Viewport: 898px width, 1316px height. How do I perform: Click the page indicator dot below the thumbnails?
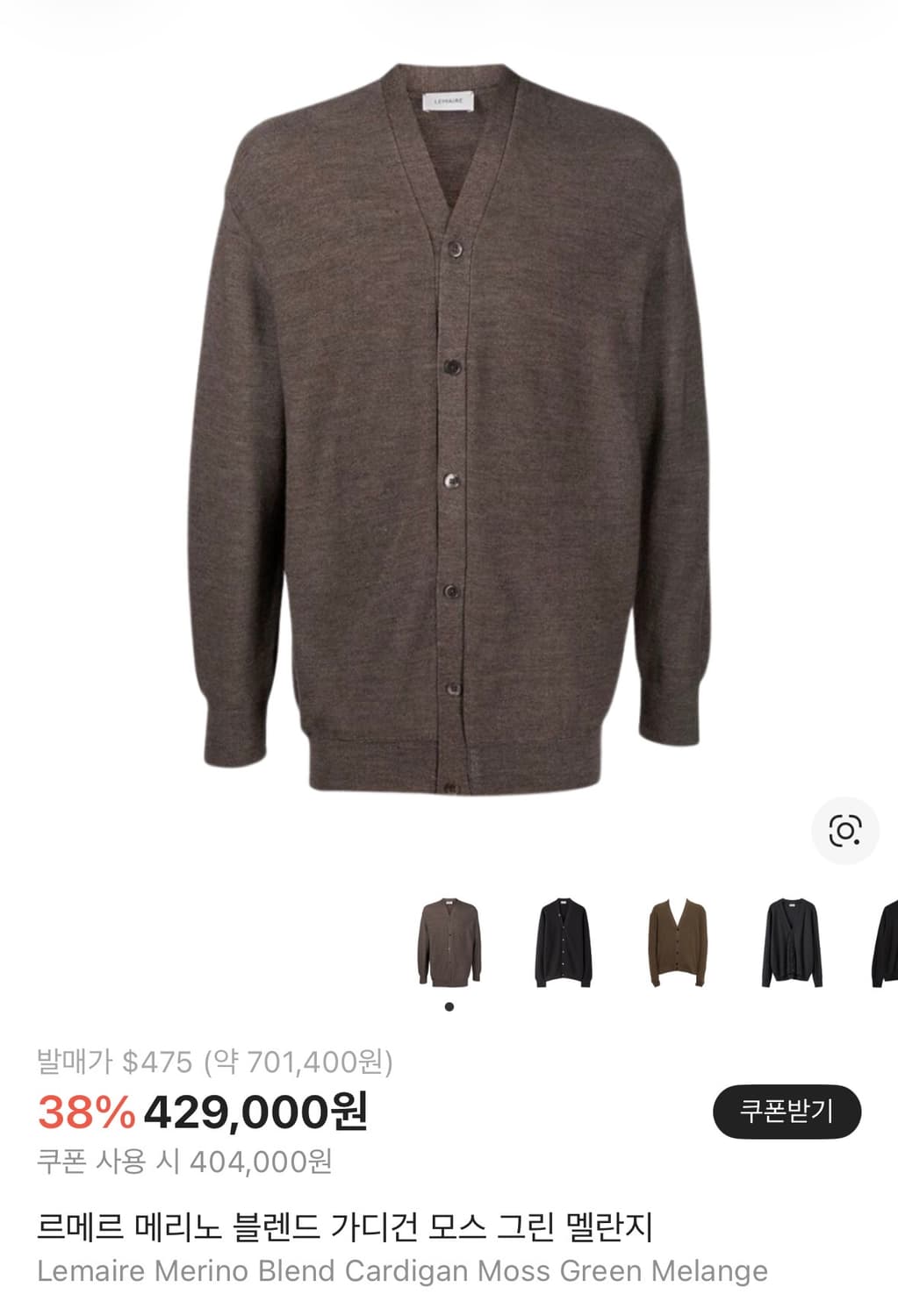[451, 1007]
